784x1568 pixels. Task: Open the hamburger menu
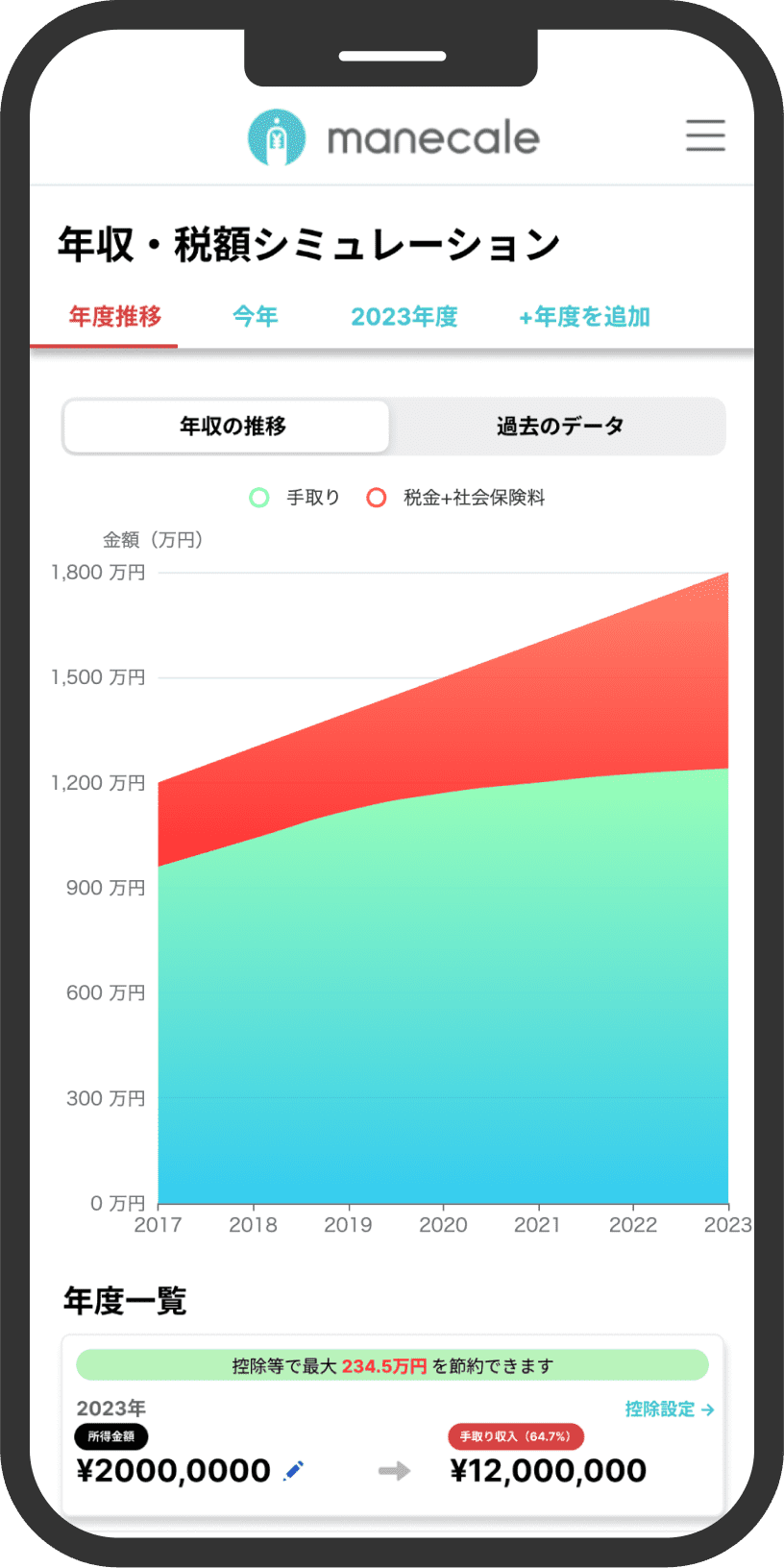click(705, 135)
